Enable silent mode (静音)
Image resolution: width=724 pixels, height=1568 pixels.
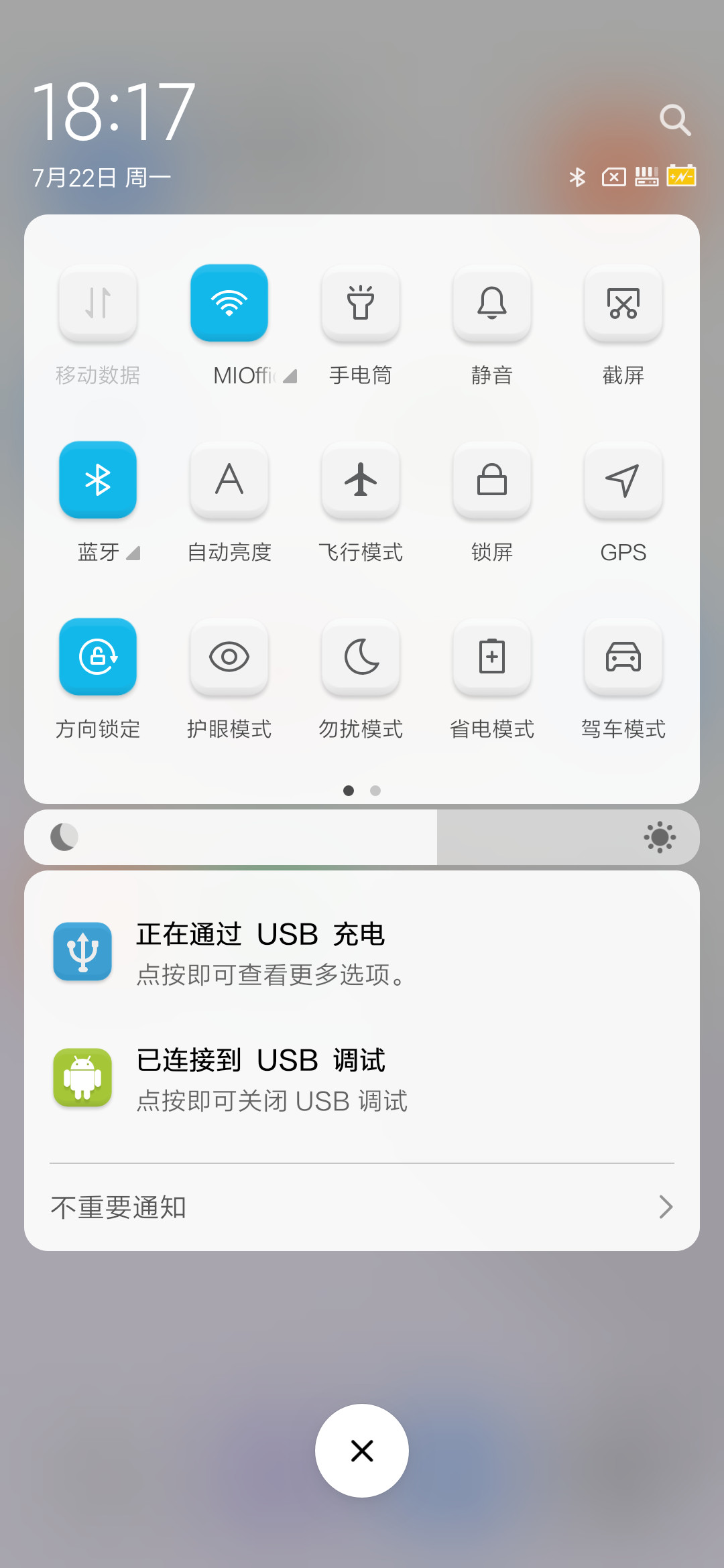click(x=492, y=303)
